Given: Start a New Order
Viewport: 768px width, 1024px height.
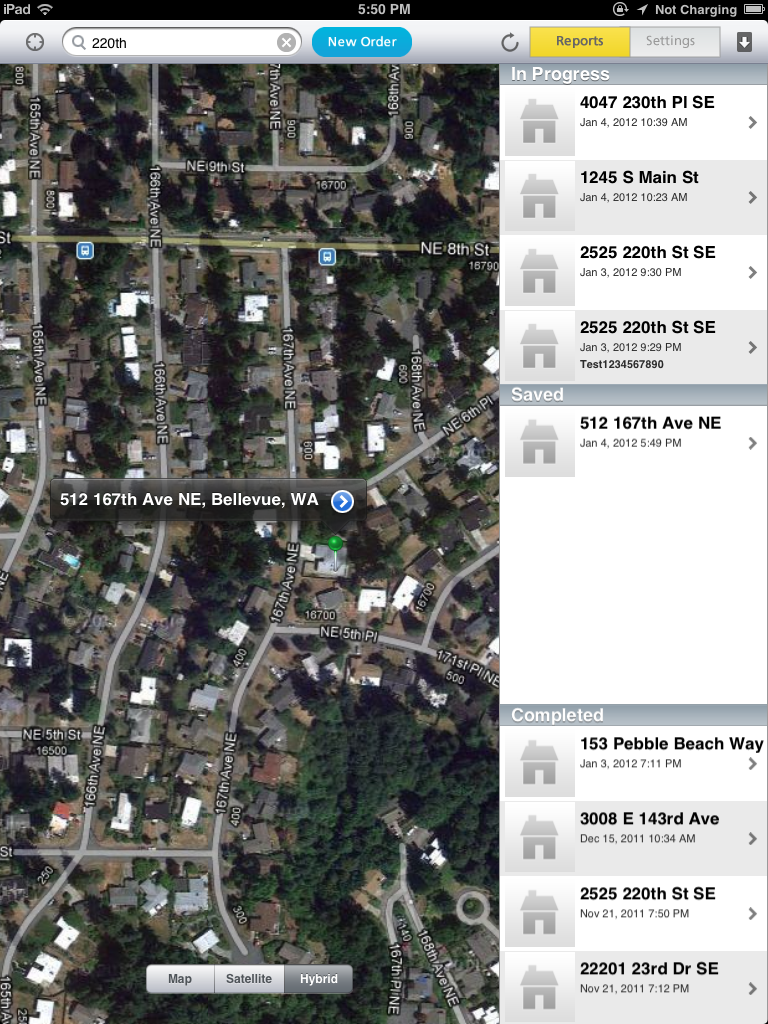Looking at the screenshot, I should 362,42.
